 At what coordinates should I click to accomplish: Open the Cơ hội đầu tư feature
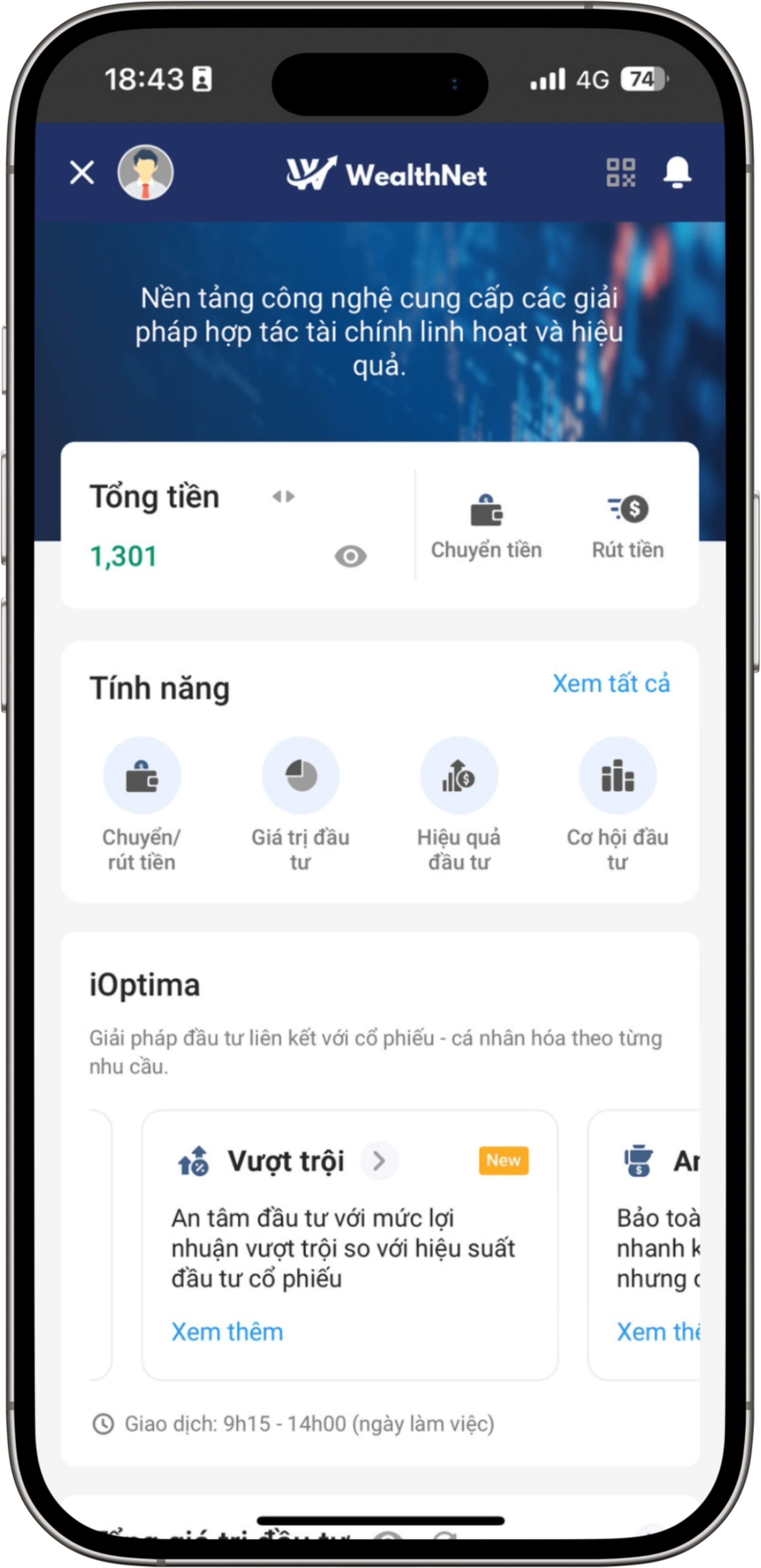click(617, 776)
